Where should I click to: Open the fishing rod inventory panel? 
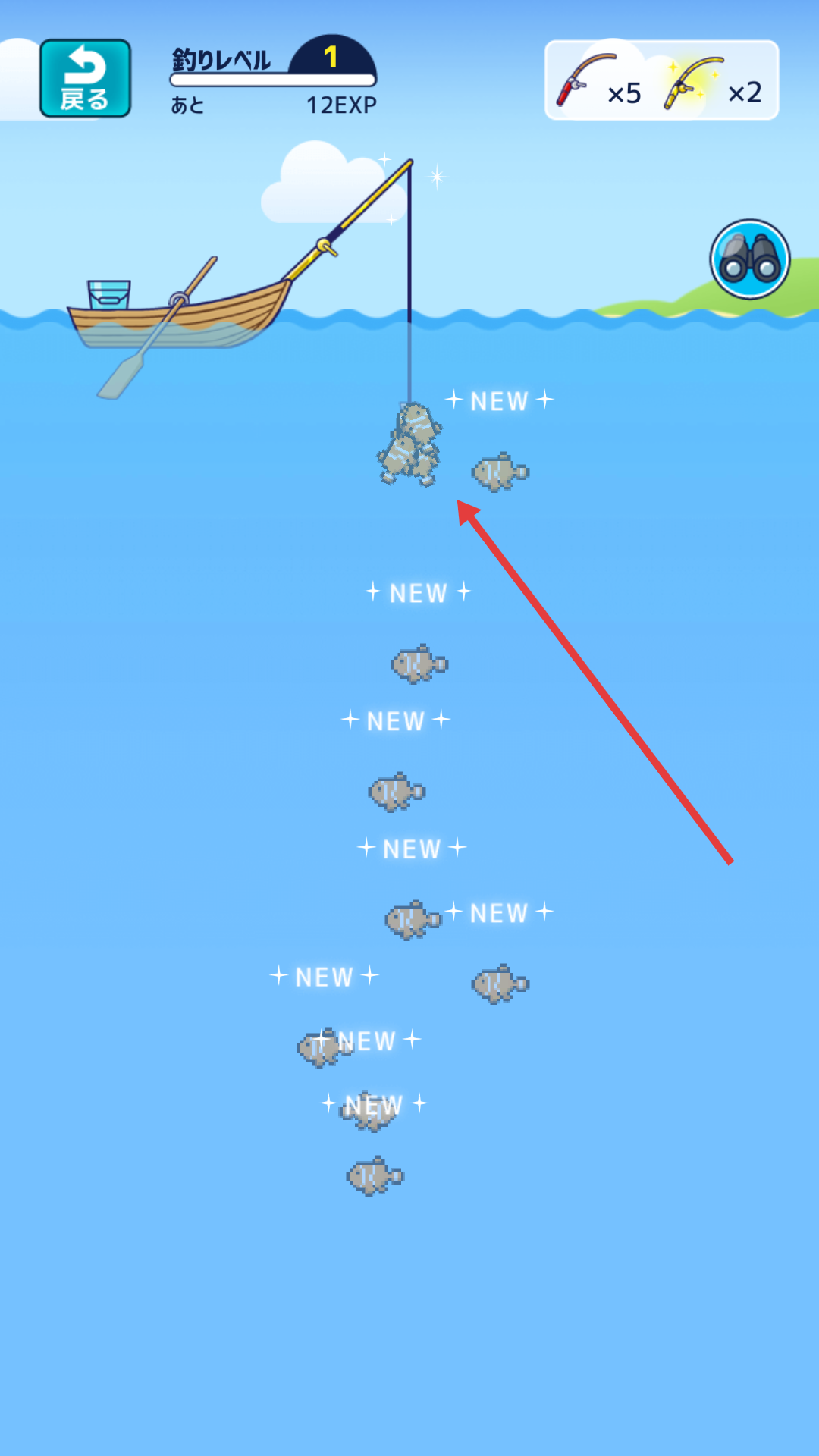661,80
